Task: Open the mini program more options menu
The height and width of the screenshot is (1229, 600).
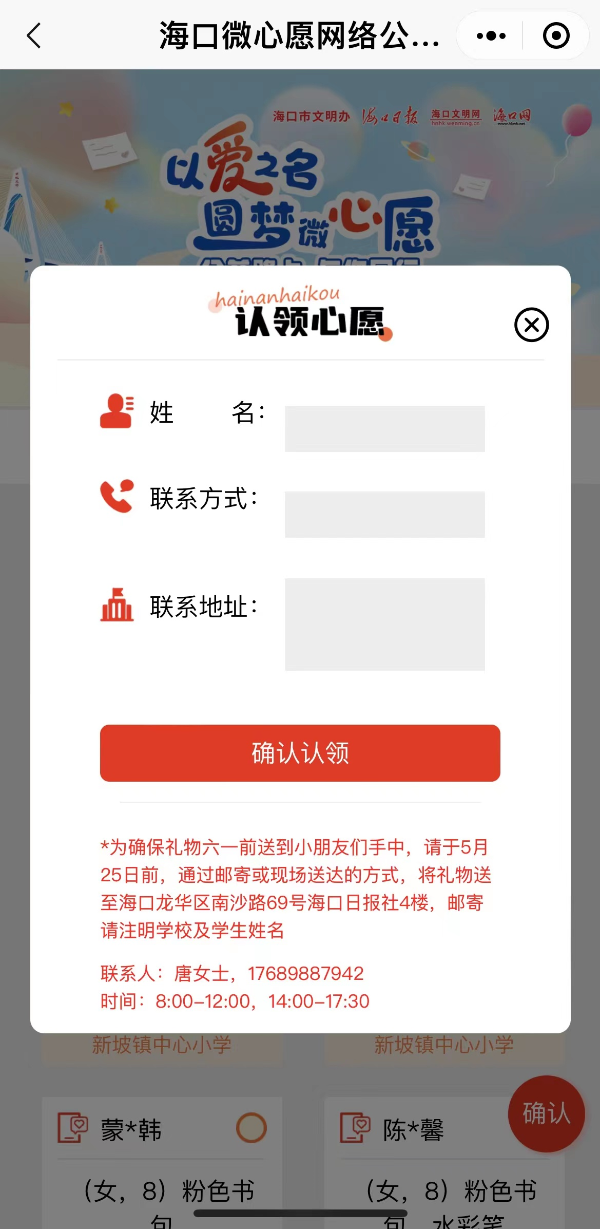Action: 491,36
